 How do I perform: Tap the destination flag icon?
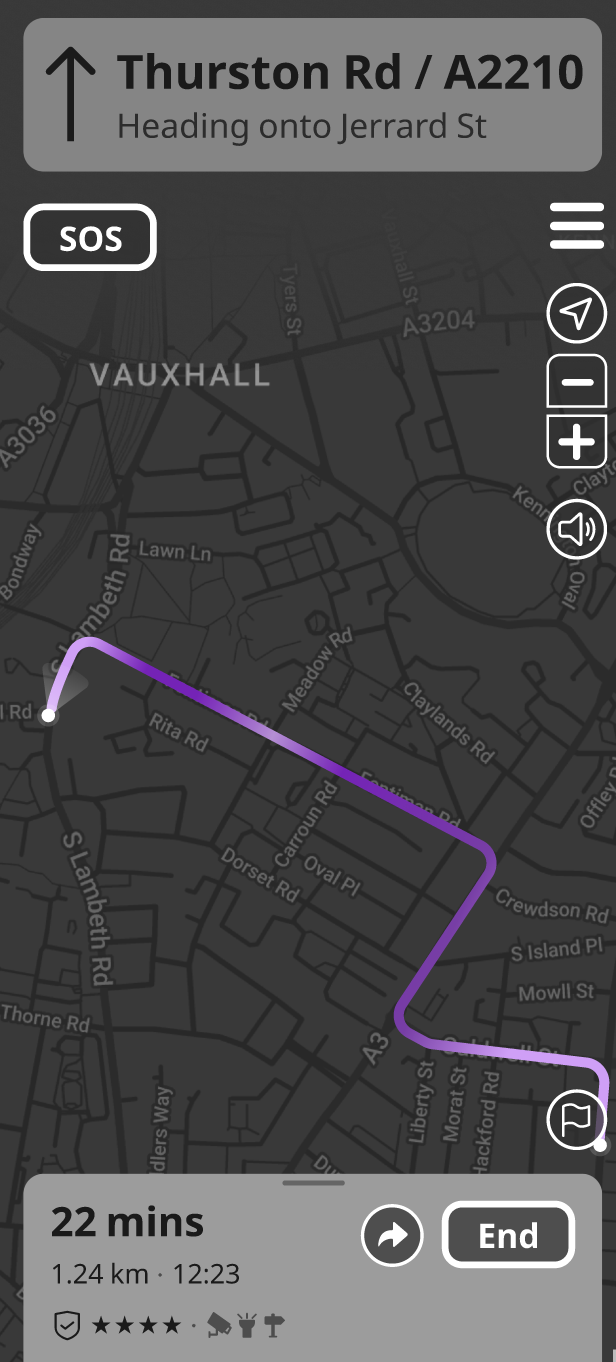pyautogui.click(x=577, y=1119)
